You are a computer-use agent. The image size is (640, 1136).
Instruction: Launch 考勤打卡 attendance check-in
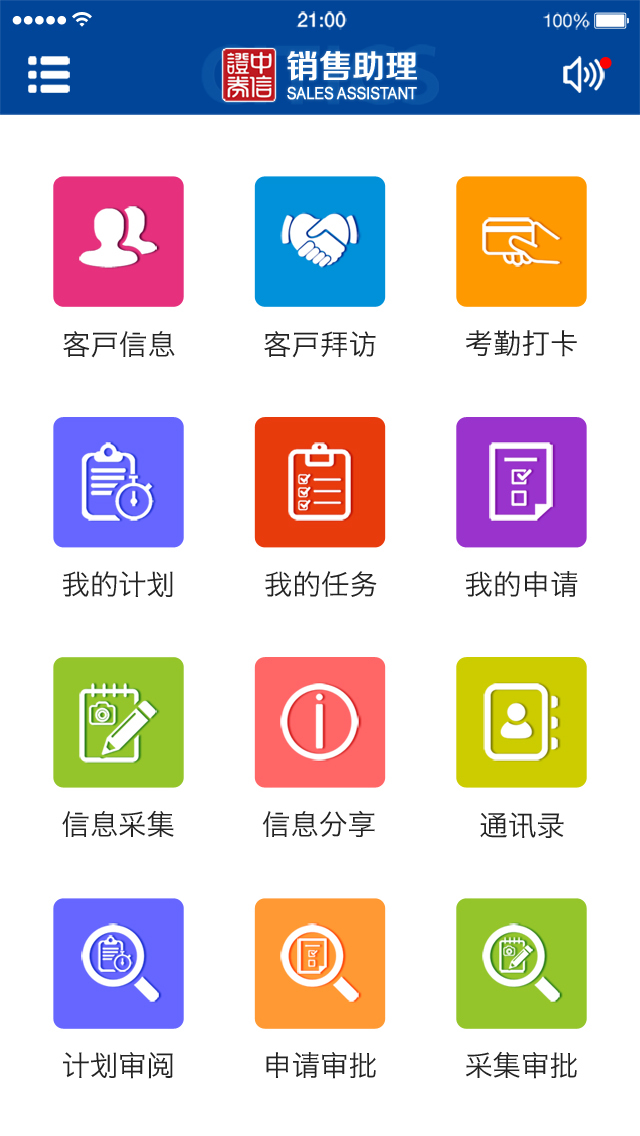[x=521, y=242]
